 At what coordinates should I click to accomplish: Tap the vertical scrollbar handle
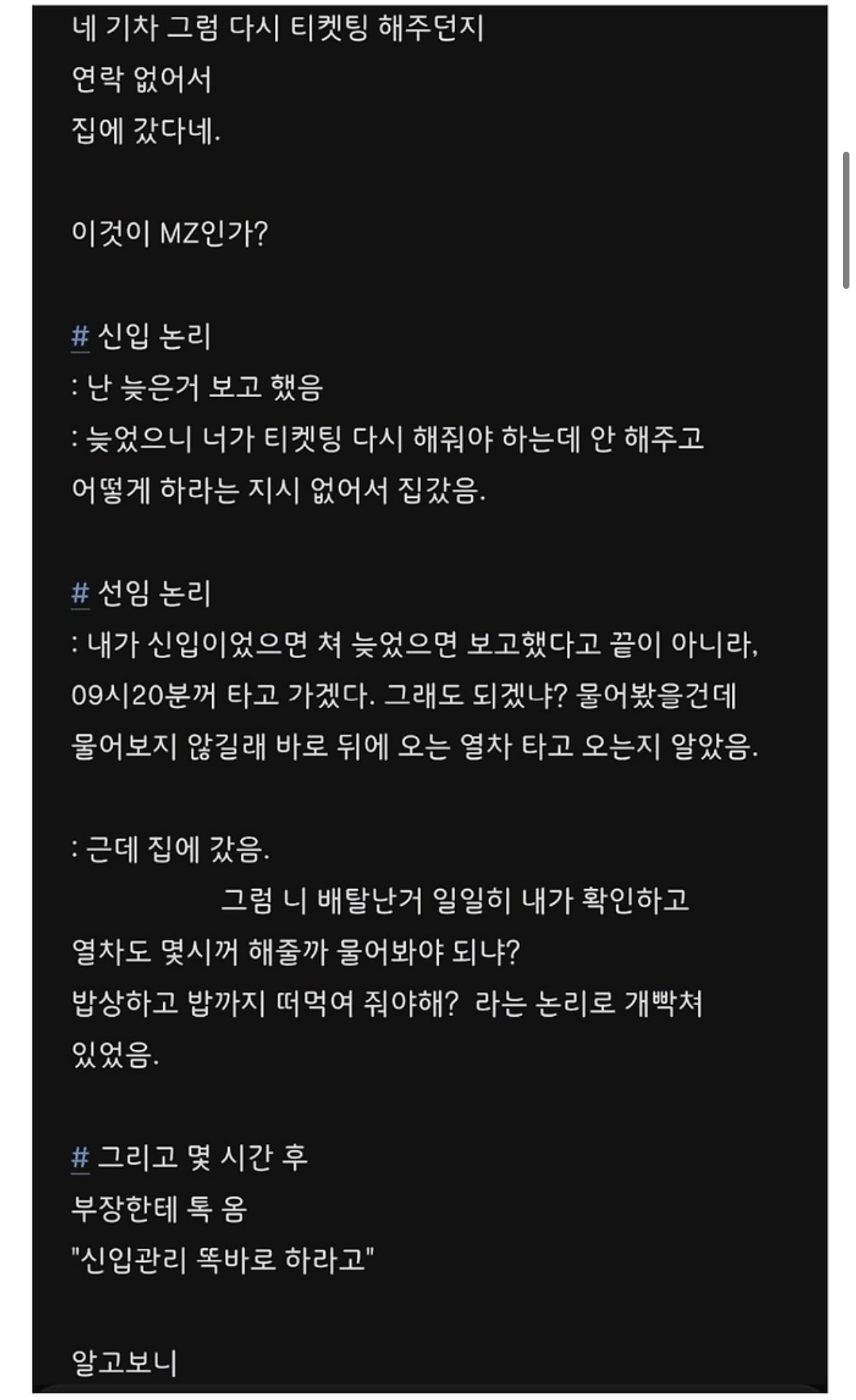click(x=846, y=221)
